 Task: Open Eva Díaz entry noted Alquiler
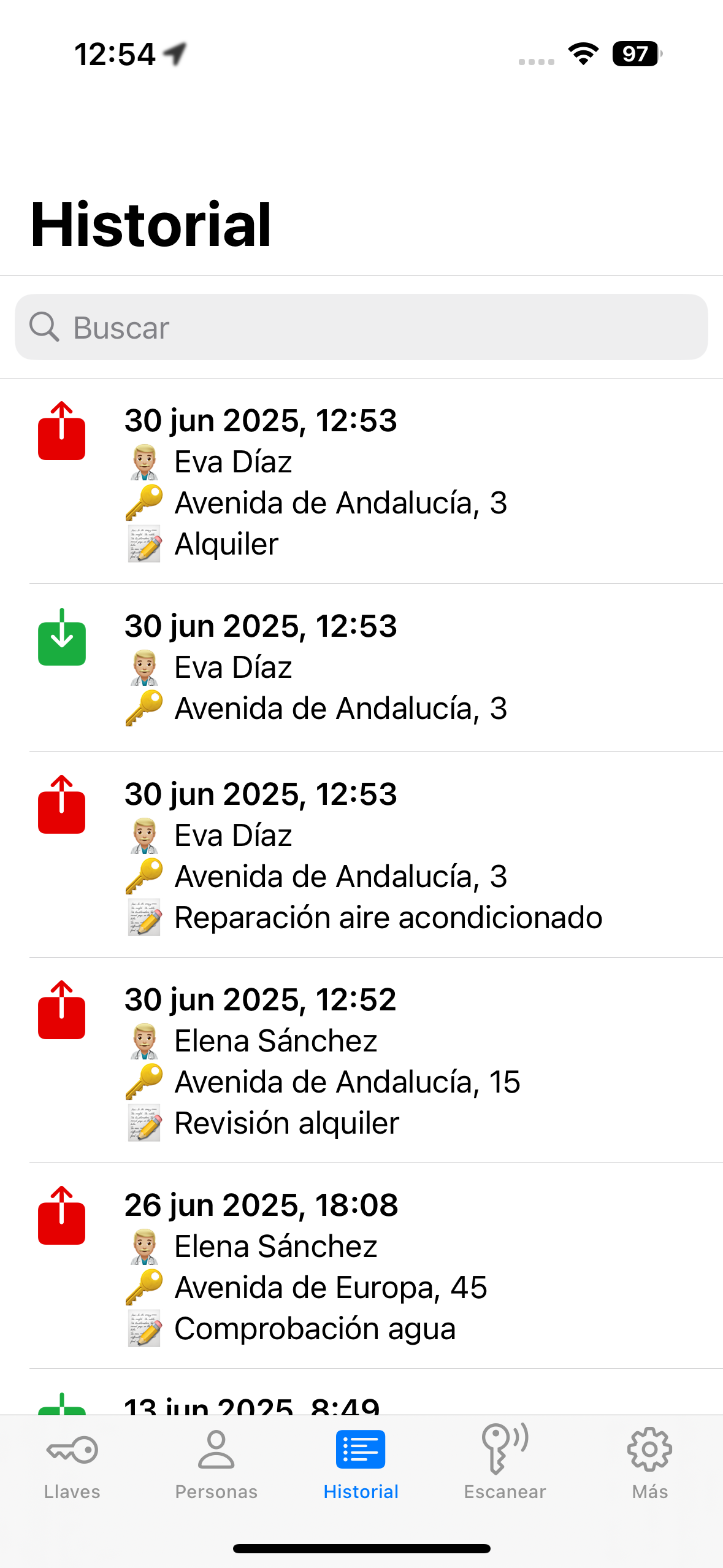point(361,482)
